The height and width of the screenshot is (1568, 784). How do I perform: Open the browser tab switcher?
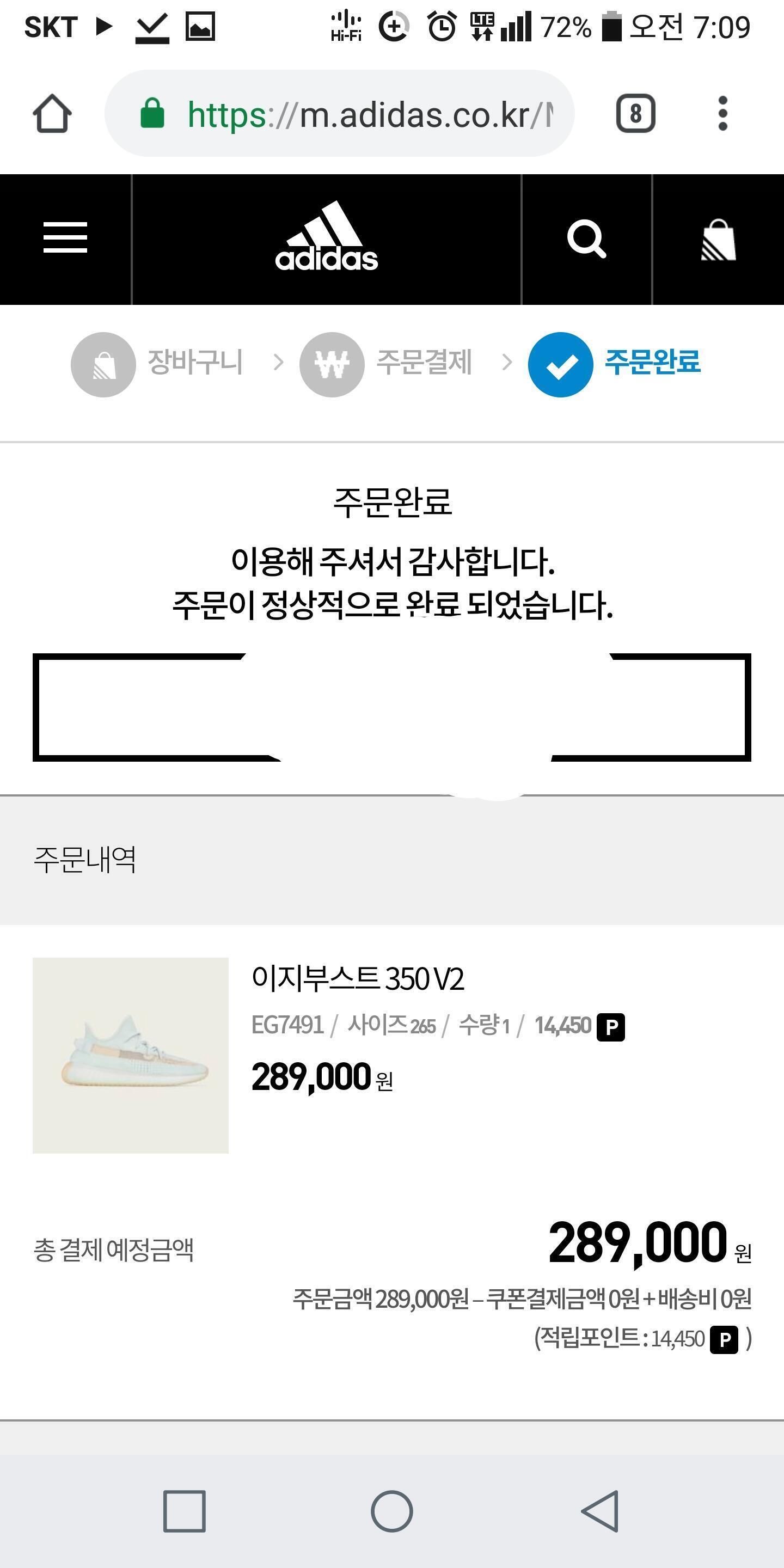coord(635,114)
